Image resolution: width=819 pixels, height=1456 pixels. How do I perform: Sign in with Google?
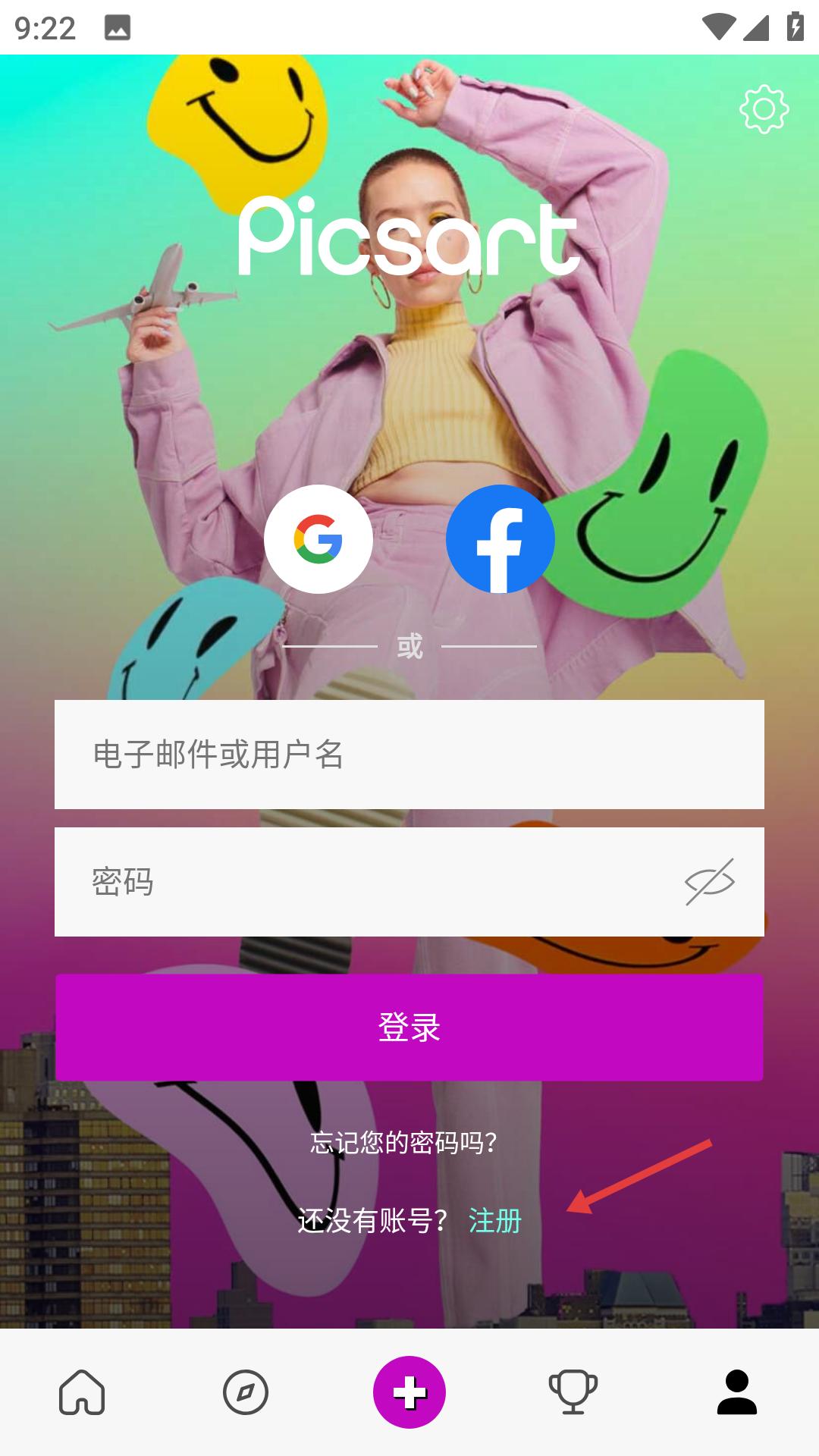318,539
